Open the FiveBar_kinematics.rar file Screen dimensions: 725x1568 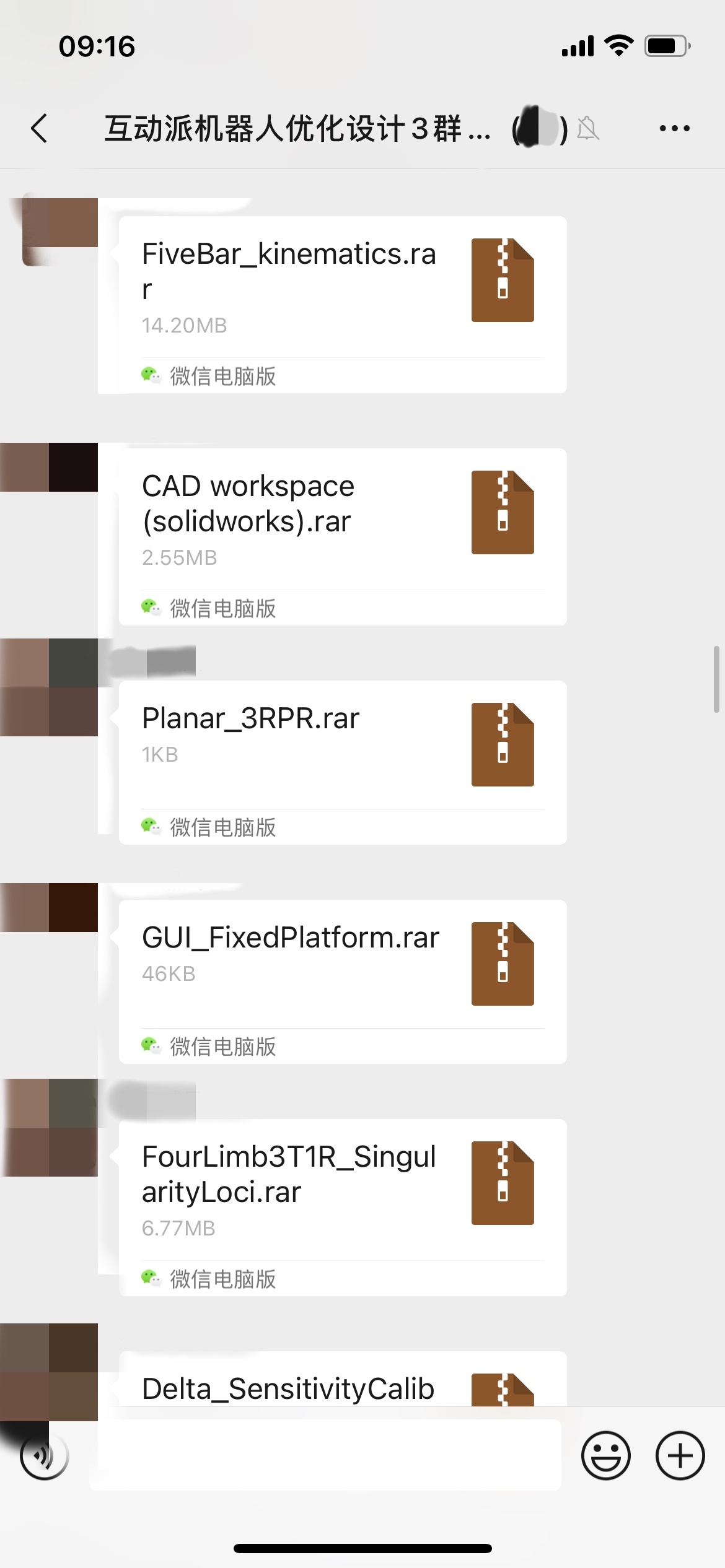(342, 288)
